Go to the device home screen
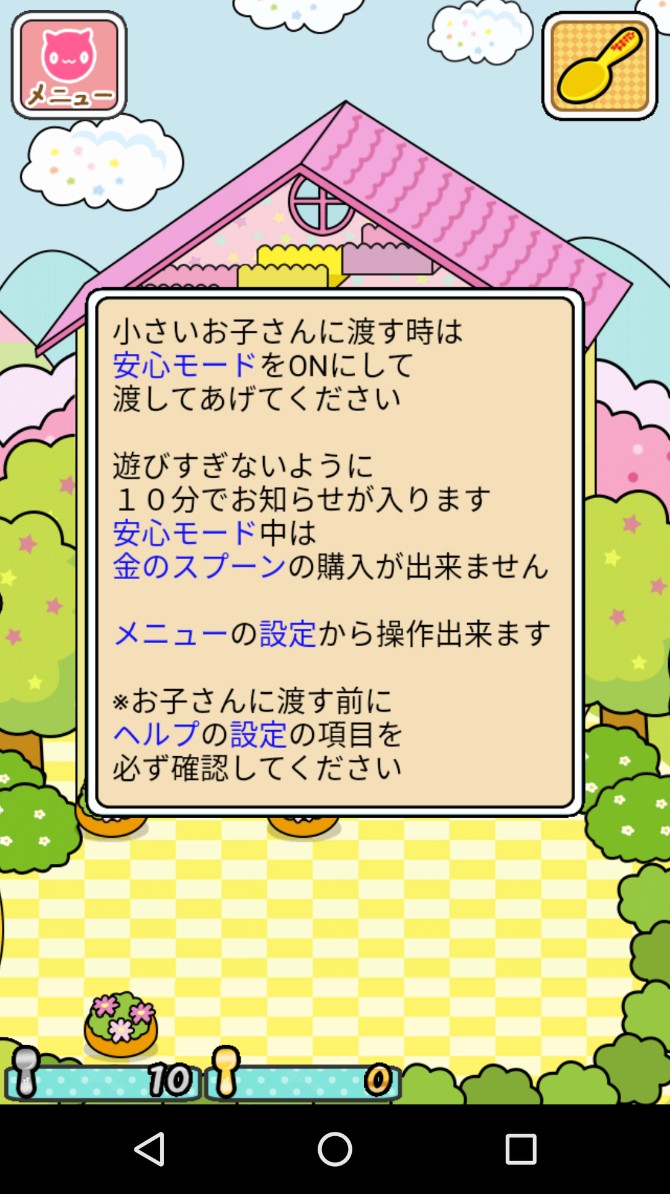Screen dimensions: 670x1194 (335, 1149)
